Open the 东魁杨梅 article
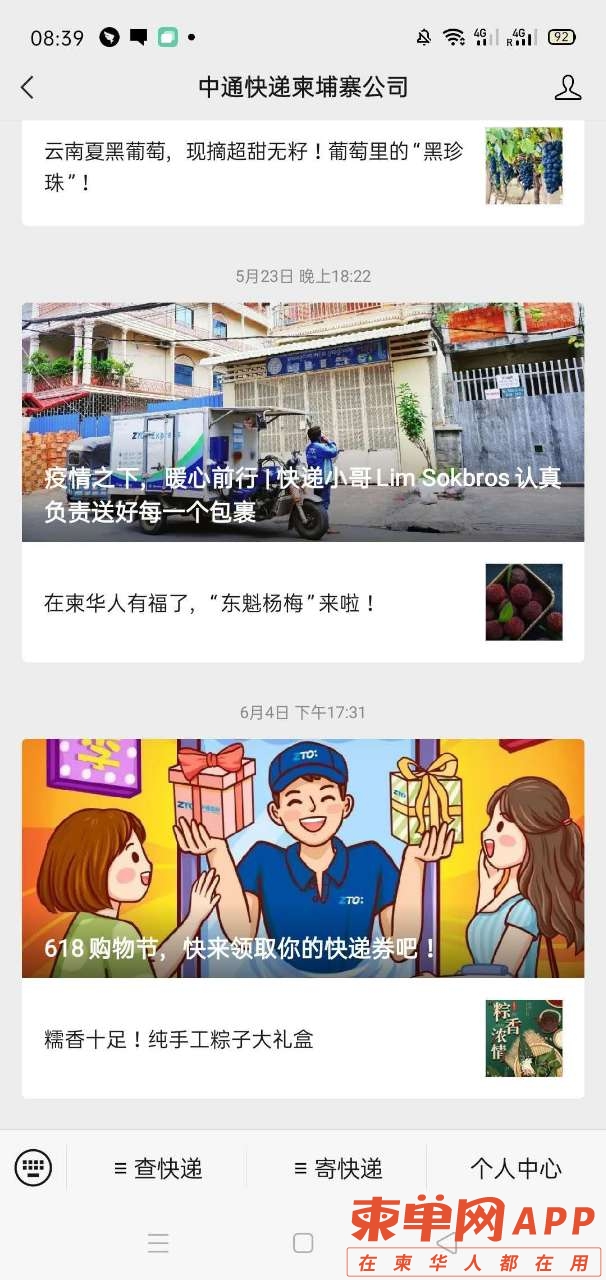Image resolution: width=606 pixels, height=1280 pixels. [x=302, y=603]
